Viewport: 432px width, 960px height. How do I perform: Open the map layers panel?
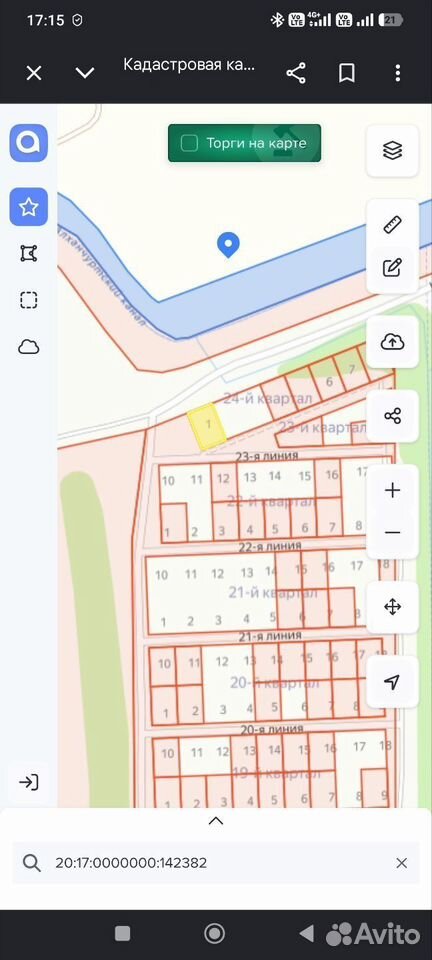[392, 151]
